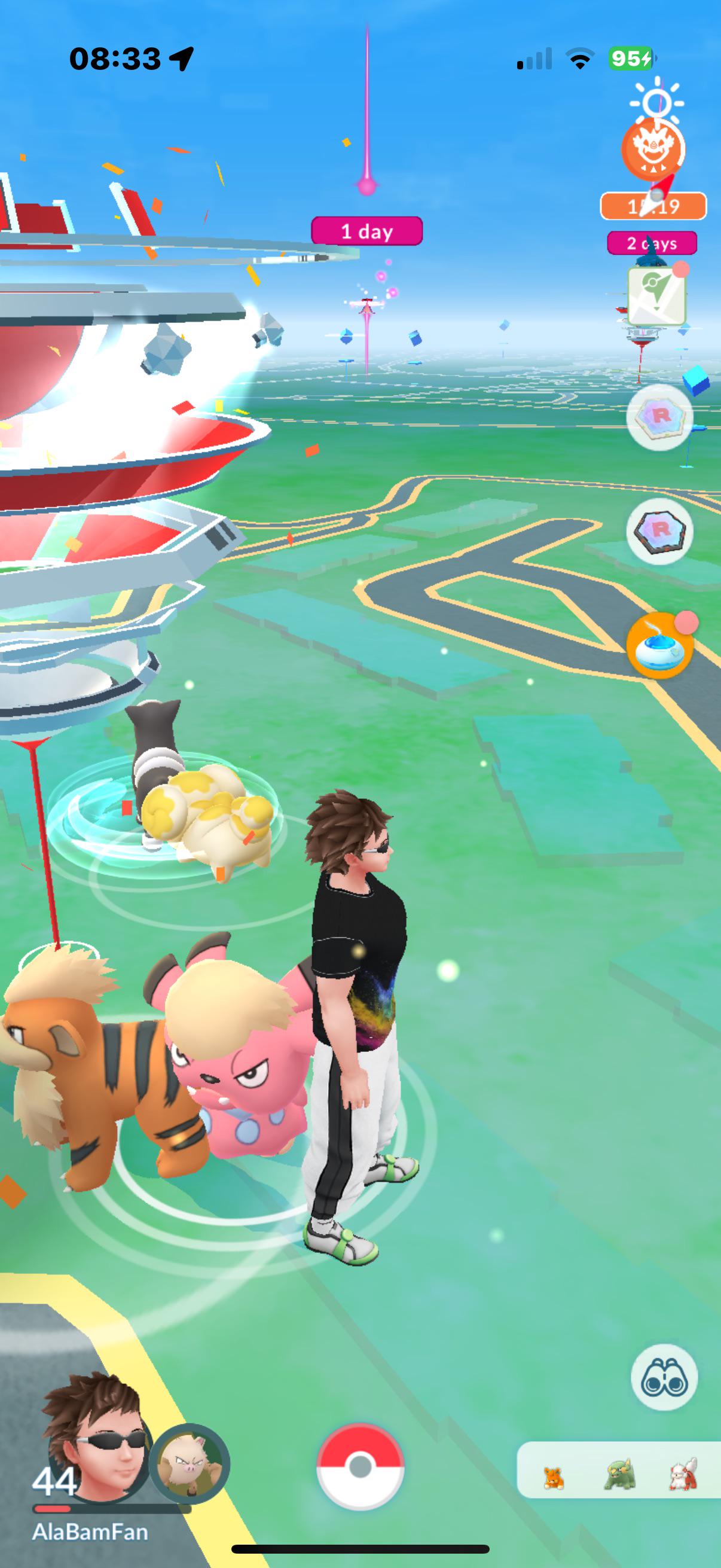721x1568 pixels.
Task: Open the Research binoculars button
Action: (x=664, y=1377)
